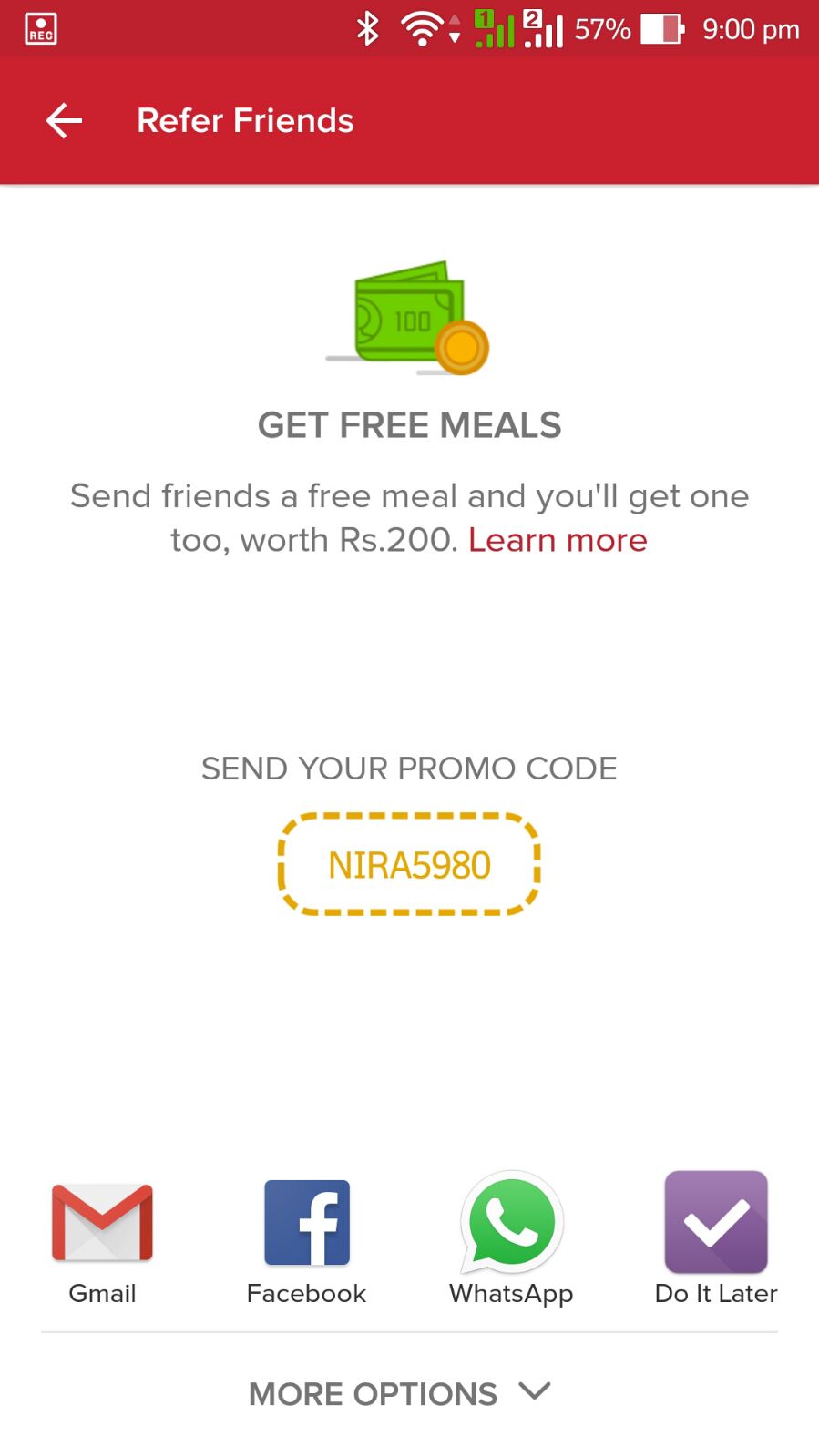The height and width of the screenshot is (1456, 819).
Task: Share promo code via Gmail
Action: [x=101, y=1222]
